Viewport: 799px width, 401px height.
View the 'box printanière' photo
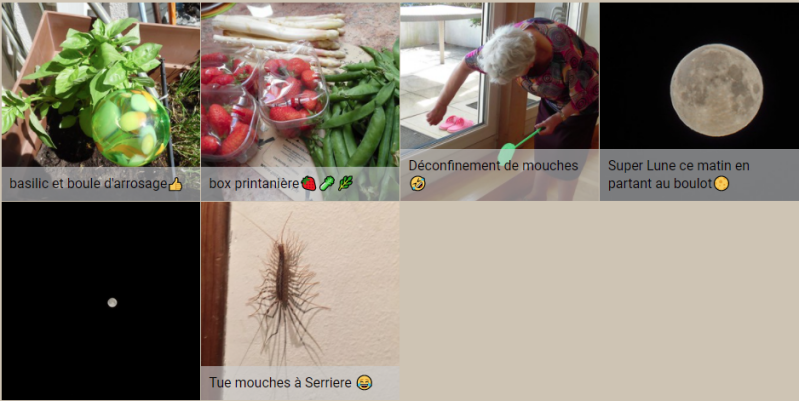(x=300, y=90)
